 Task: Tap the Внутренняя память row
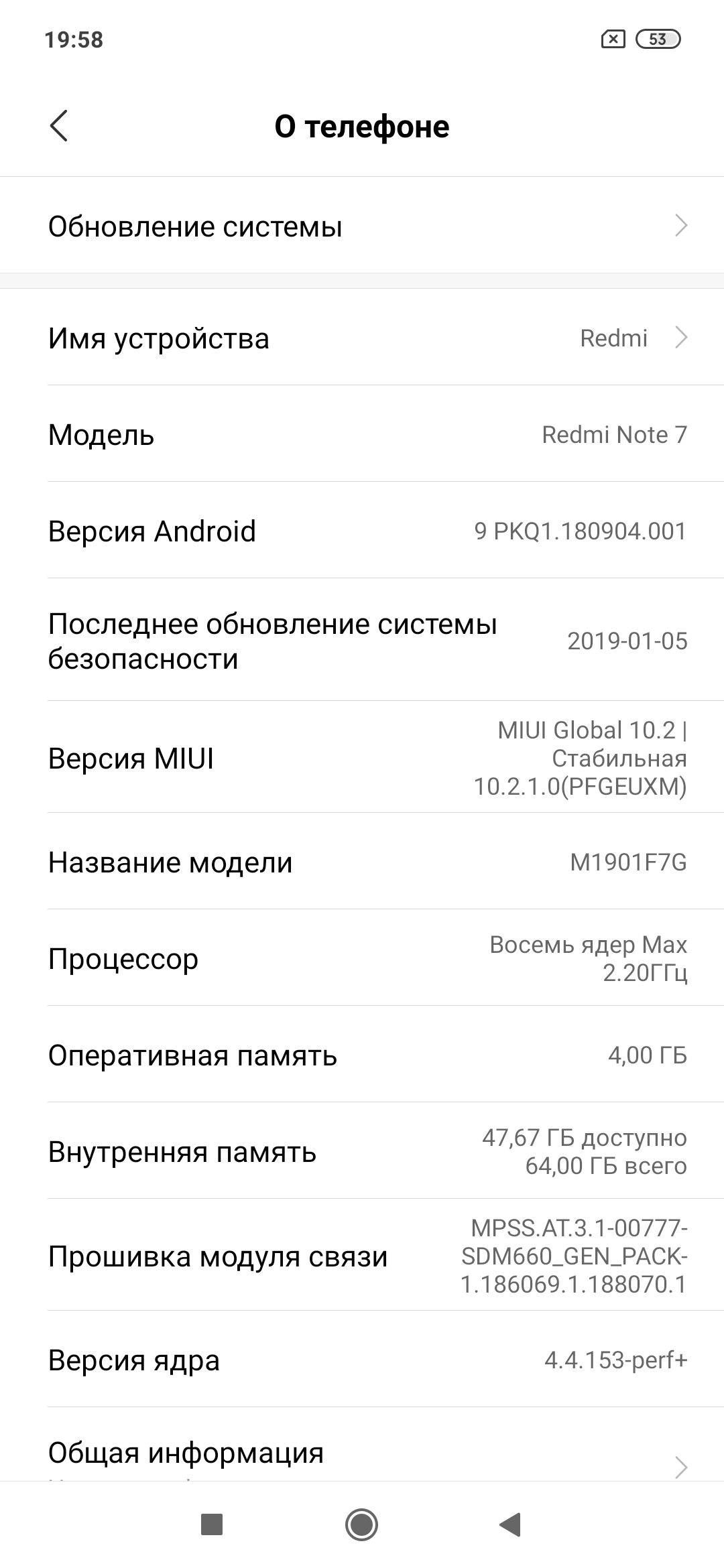point(362,1152)
